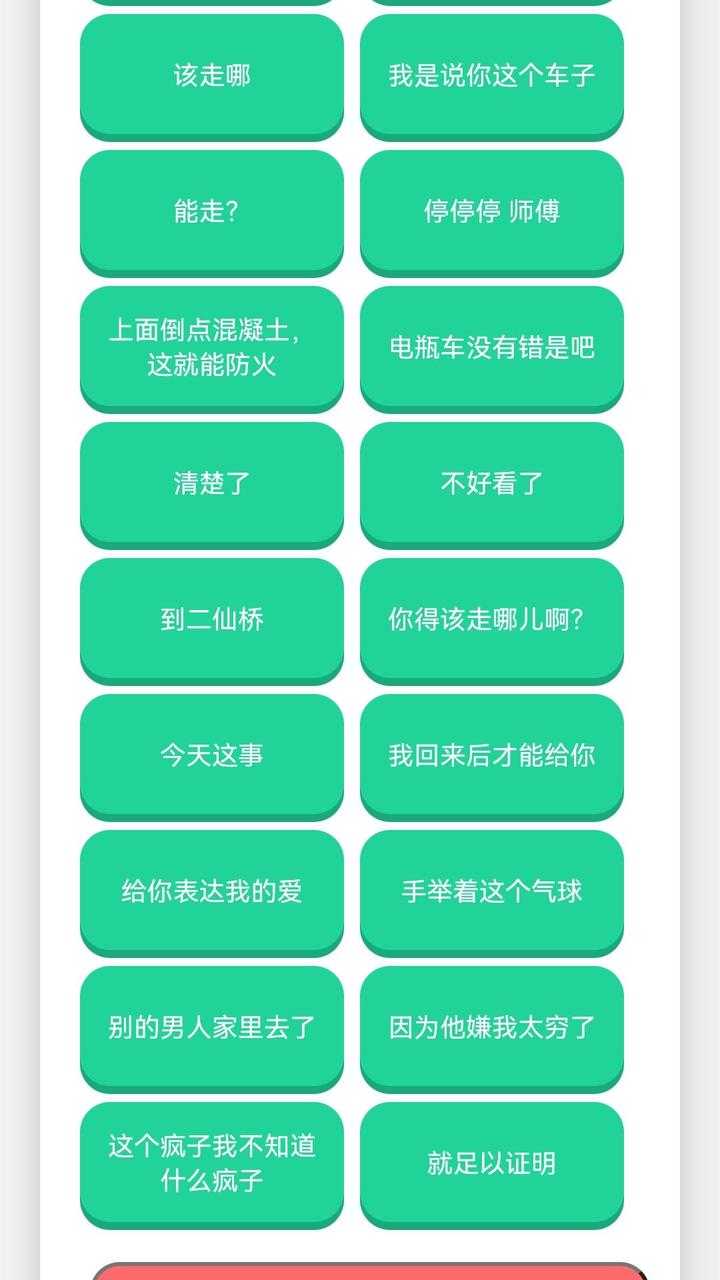The width and height of the screenshot is (720, 1280).
Task: Tap 你得该走哪儿啊? button
Action: click(492, 619)
